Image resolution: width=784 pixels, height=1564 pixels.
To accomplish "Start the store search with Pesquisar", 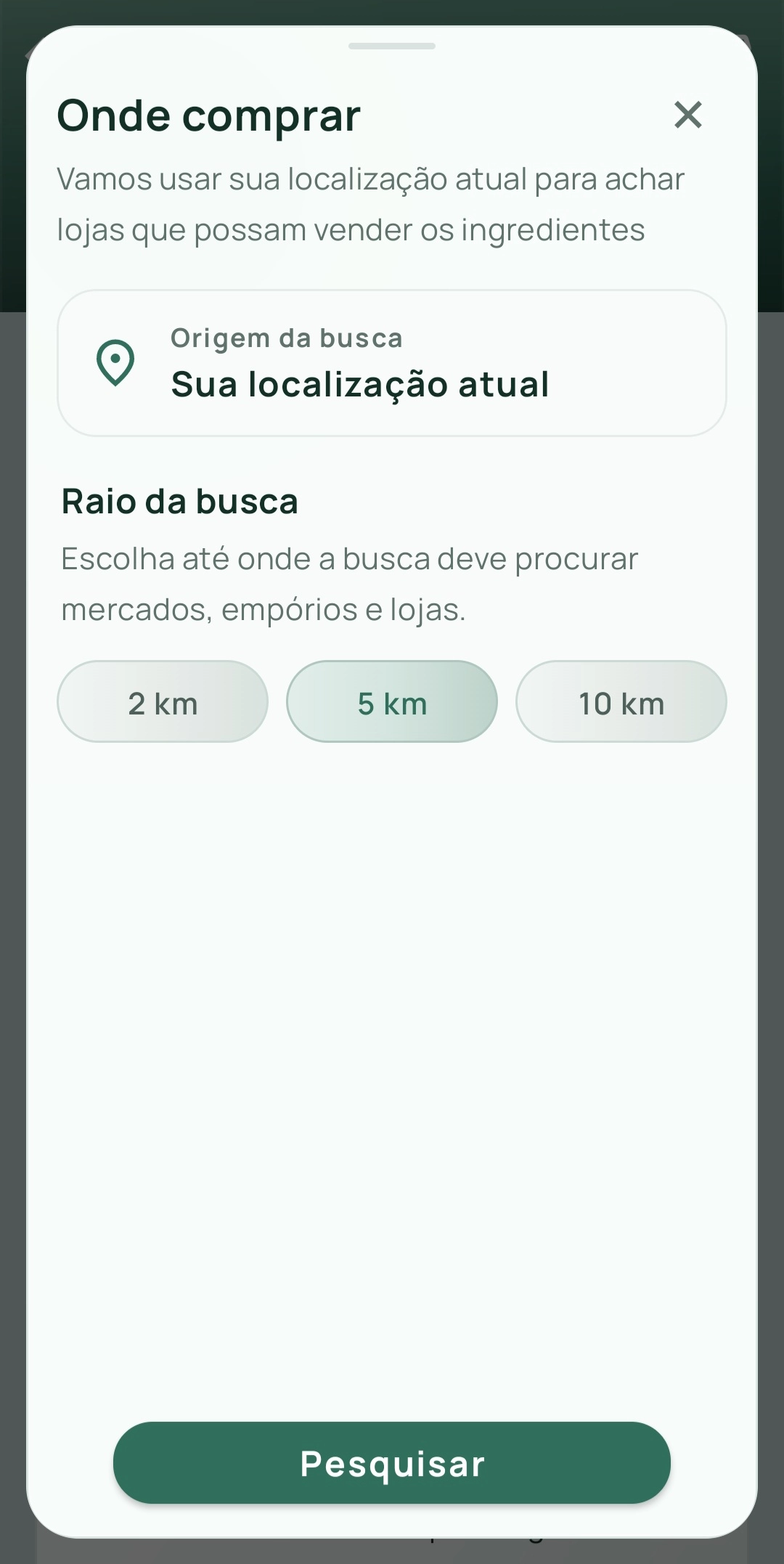I will pyautogui.click(x=392, y=1463).
